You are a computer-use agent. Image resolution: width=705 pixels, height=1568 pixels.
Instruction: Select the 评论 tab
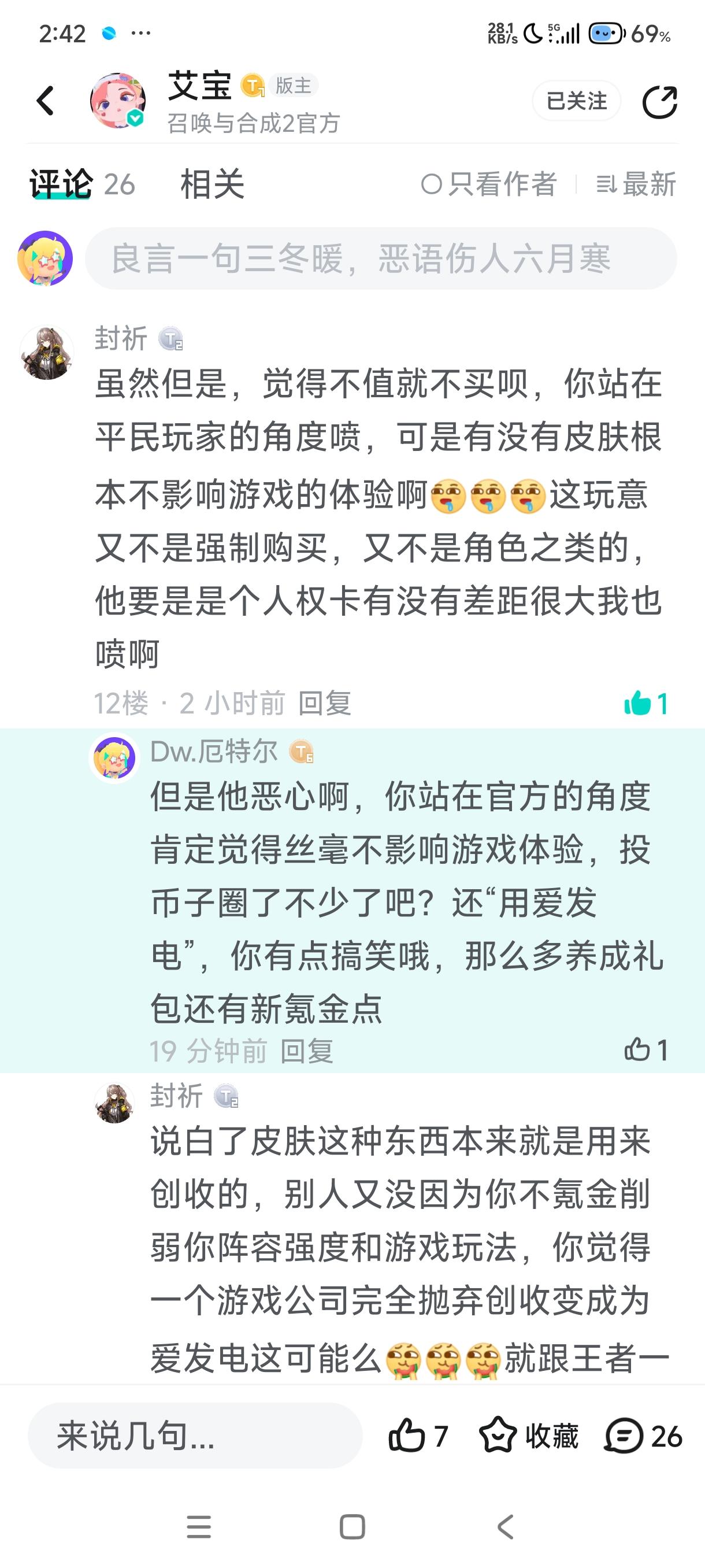pos(61,184)
